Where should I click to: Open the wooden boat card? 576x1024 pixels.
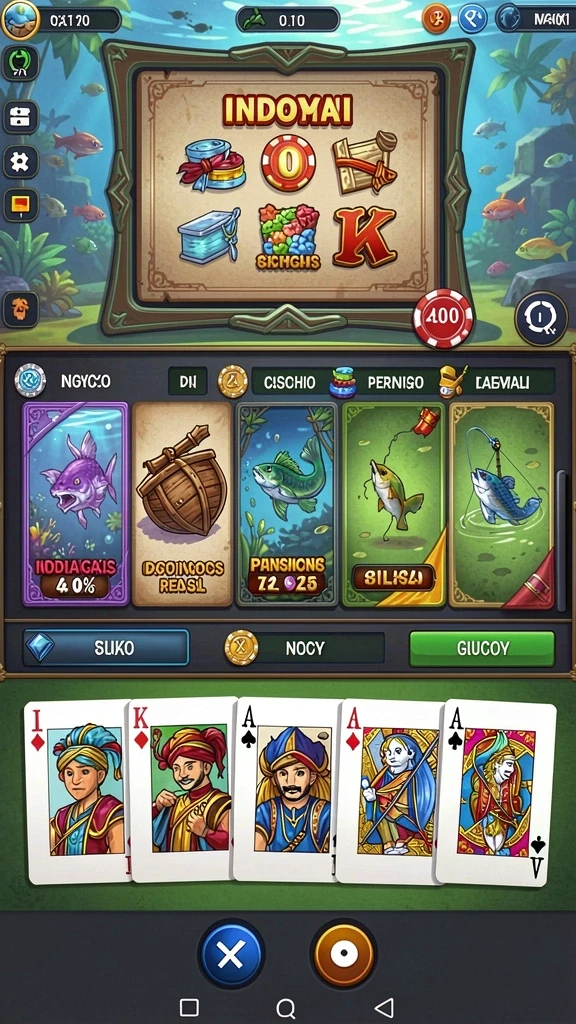pyautogui.click(x=182, y=504)
